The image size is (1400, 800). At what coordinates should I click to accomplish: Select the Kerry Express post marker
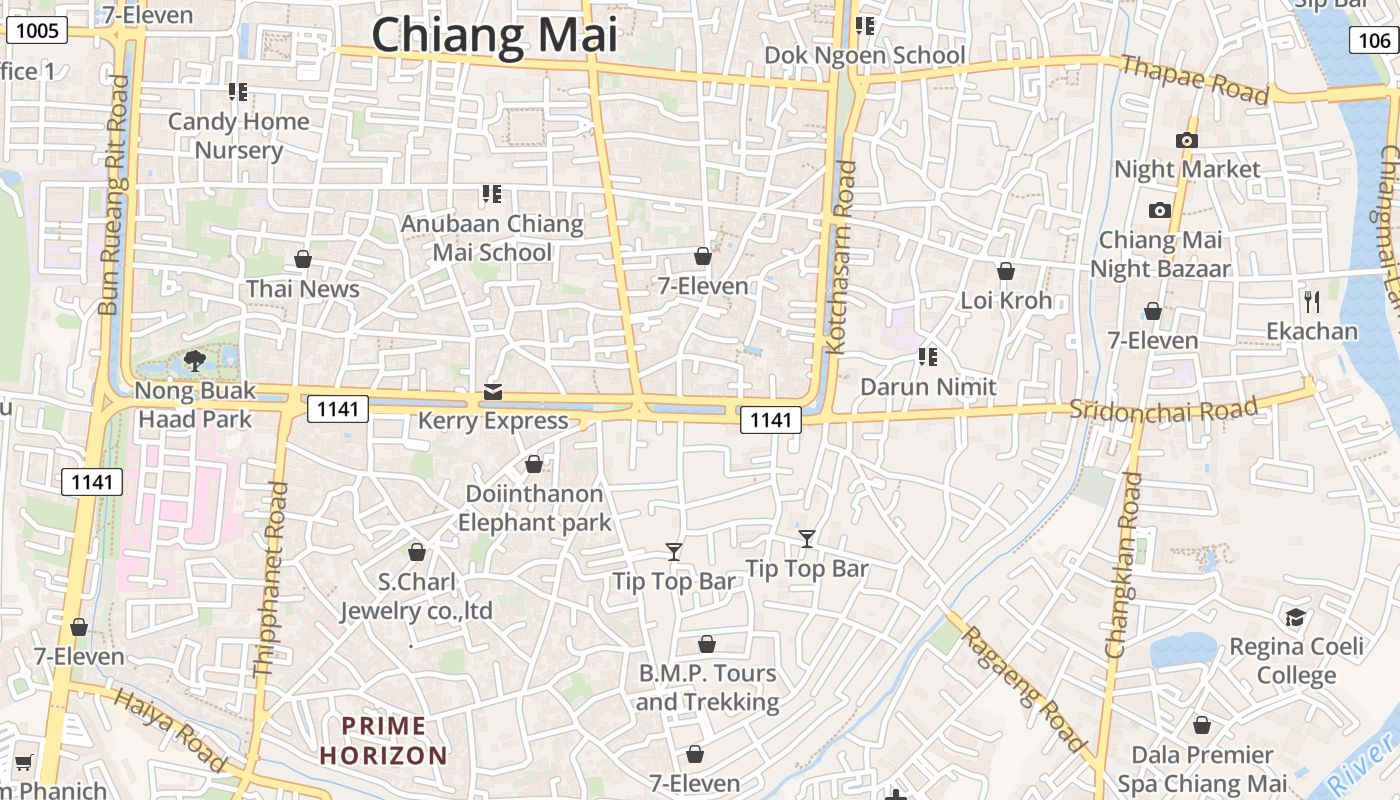point(493,392)
